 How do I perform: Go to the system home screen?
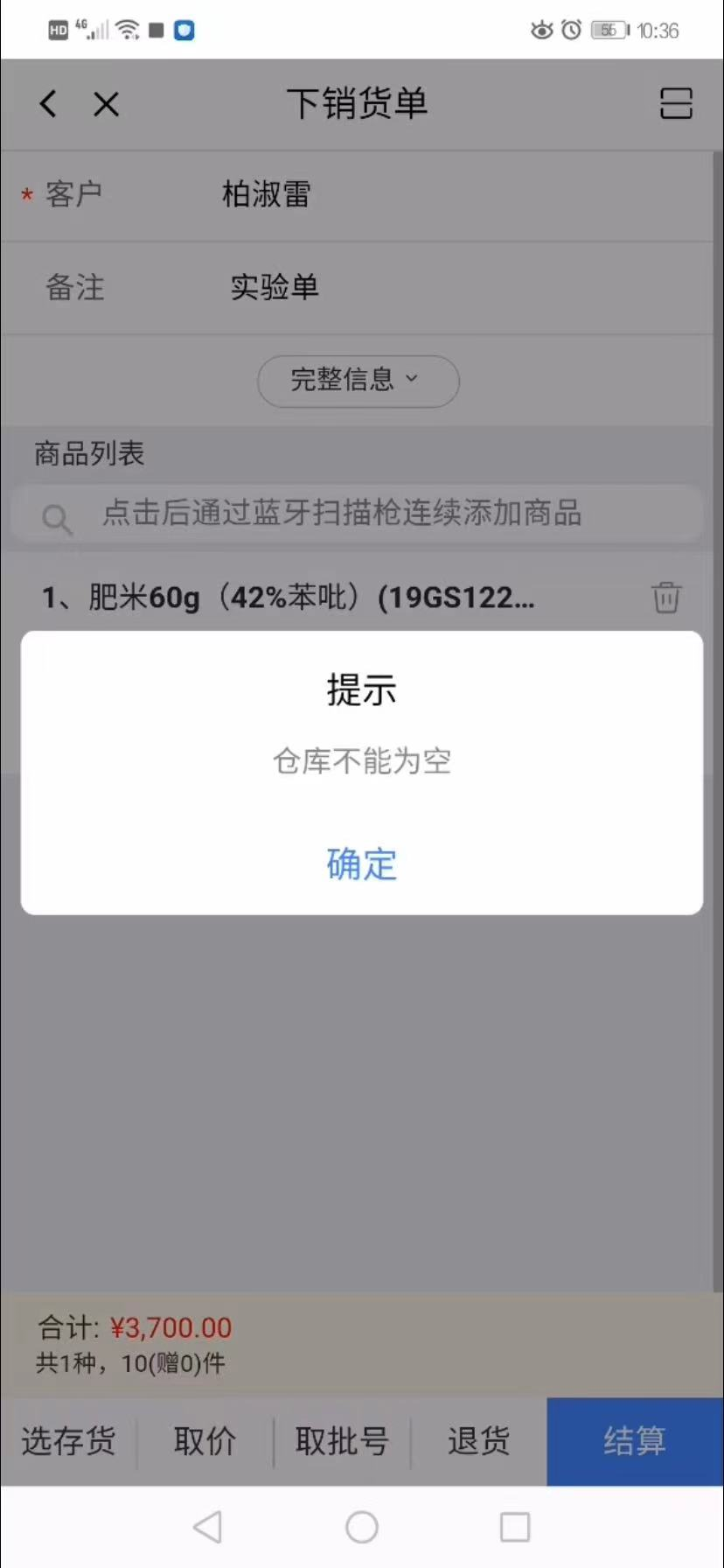pyautogui.click(x=361, y=1528)
